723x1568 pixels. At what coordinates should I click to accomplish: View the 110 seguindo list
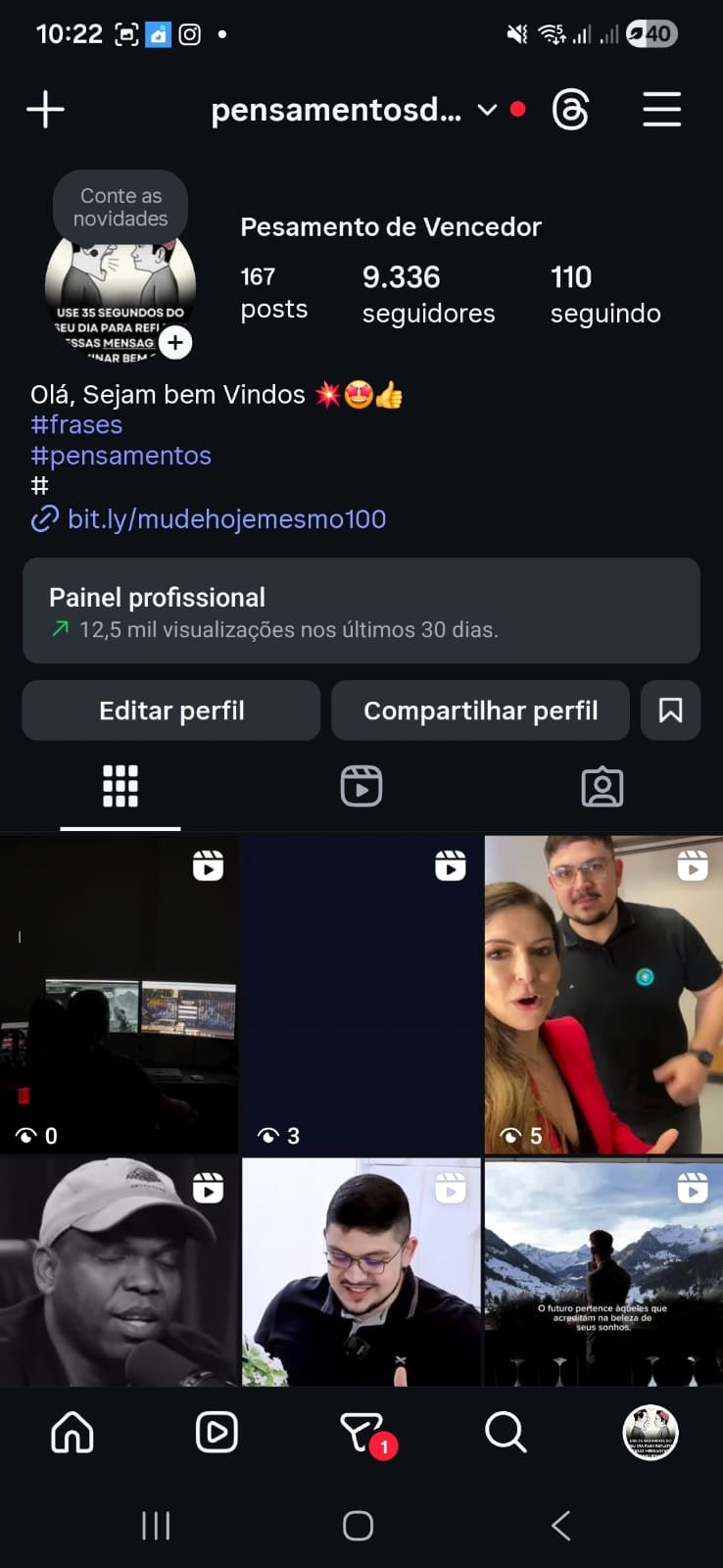pyautogui.click(x=604, y=293)
